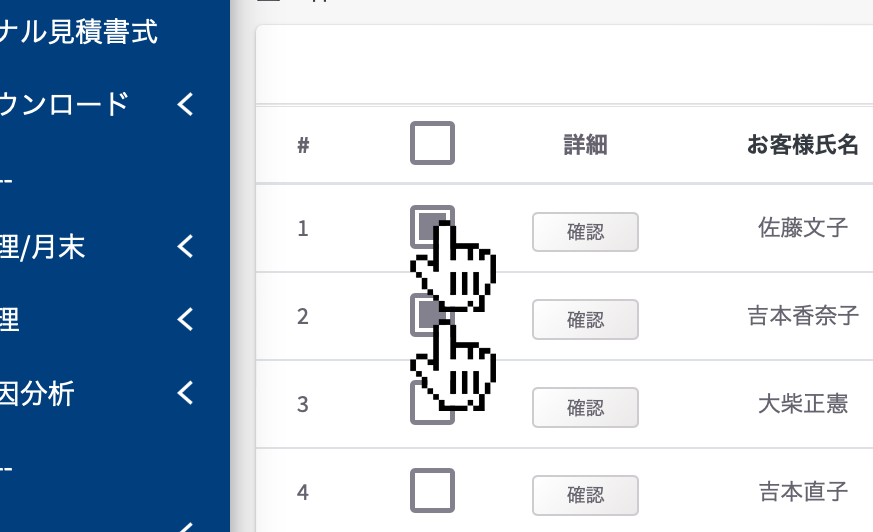Open 確認 details for 吉本直子
Viewport: 873px width, 532px height.
tap(585, 495)
